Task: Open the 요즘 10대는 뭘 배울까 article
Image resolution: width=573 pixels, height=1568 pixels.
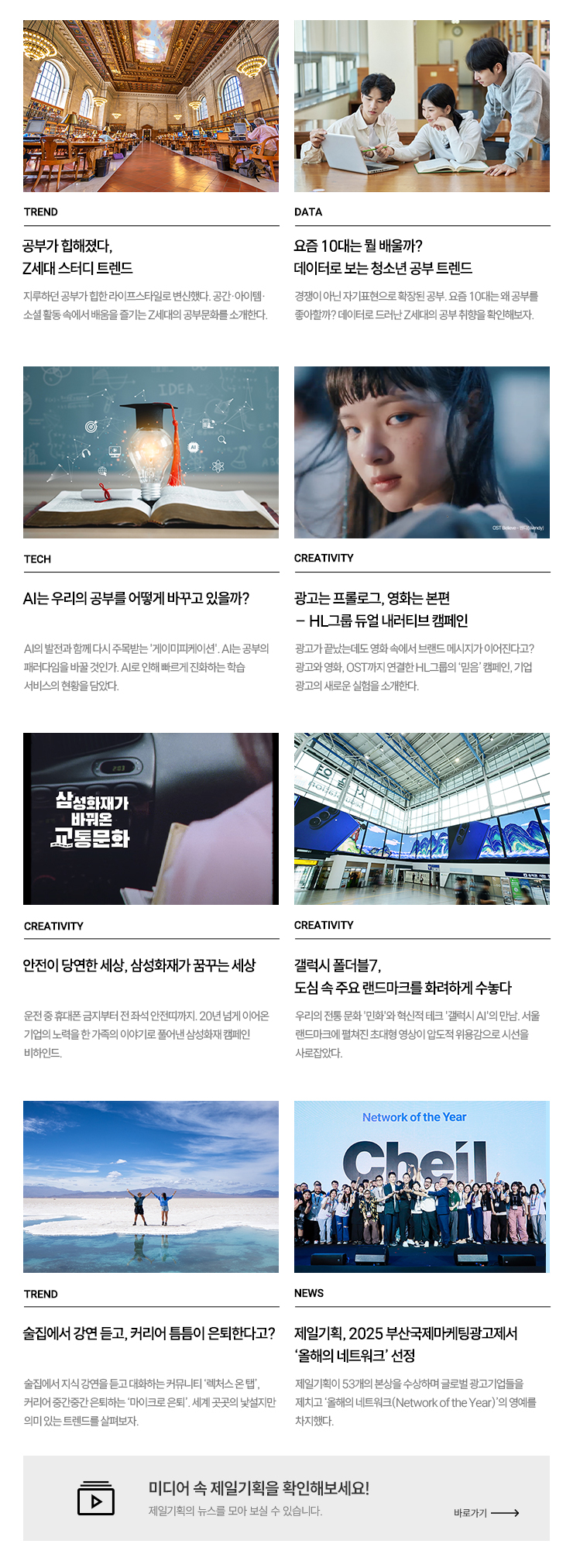Action: tap(383, 257)
